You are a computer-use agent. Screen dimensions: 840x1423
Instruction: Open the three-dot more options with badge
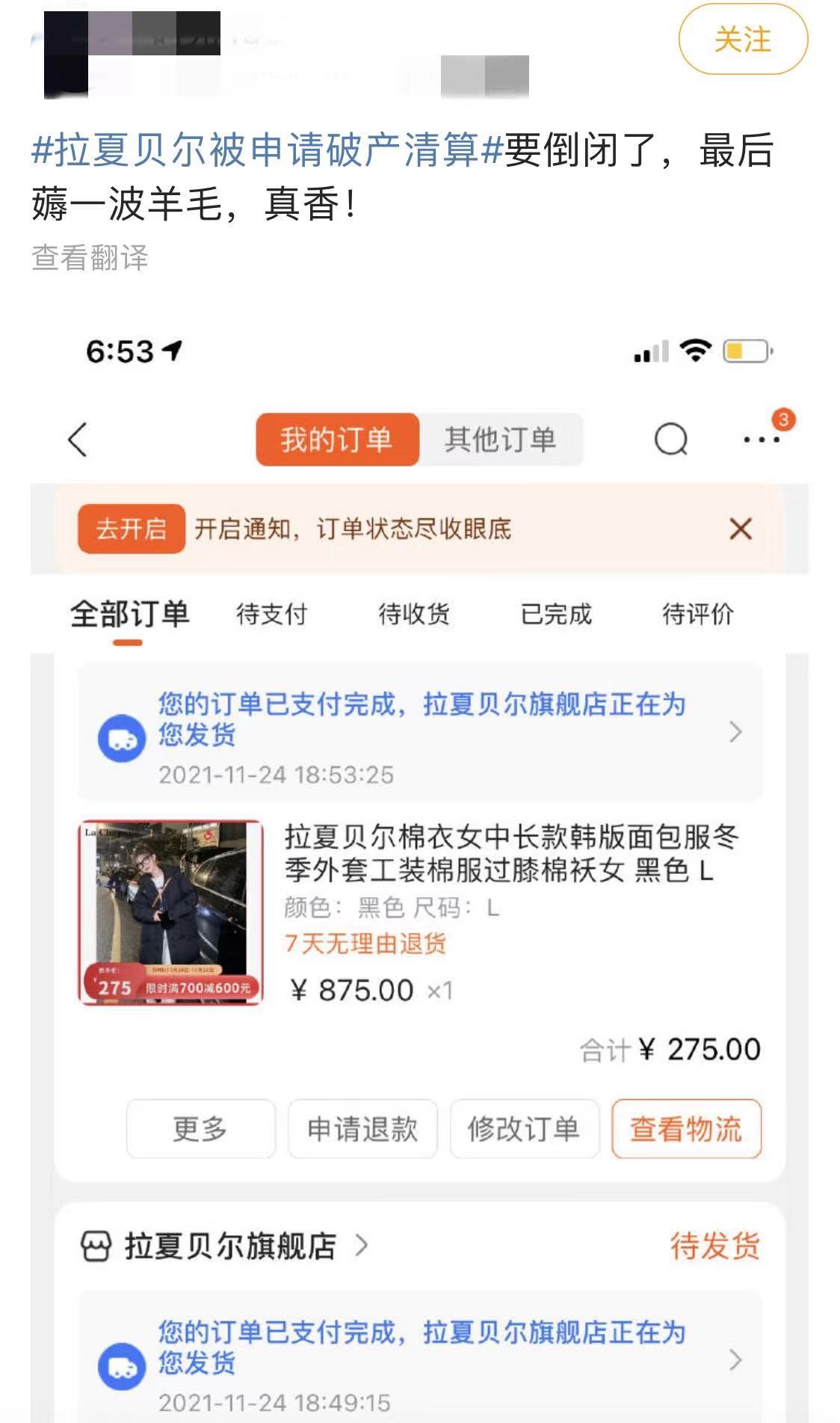click(x=759, y=440)
